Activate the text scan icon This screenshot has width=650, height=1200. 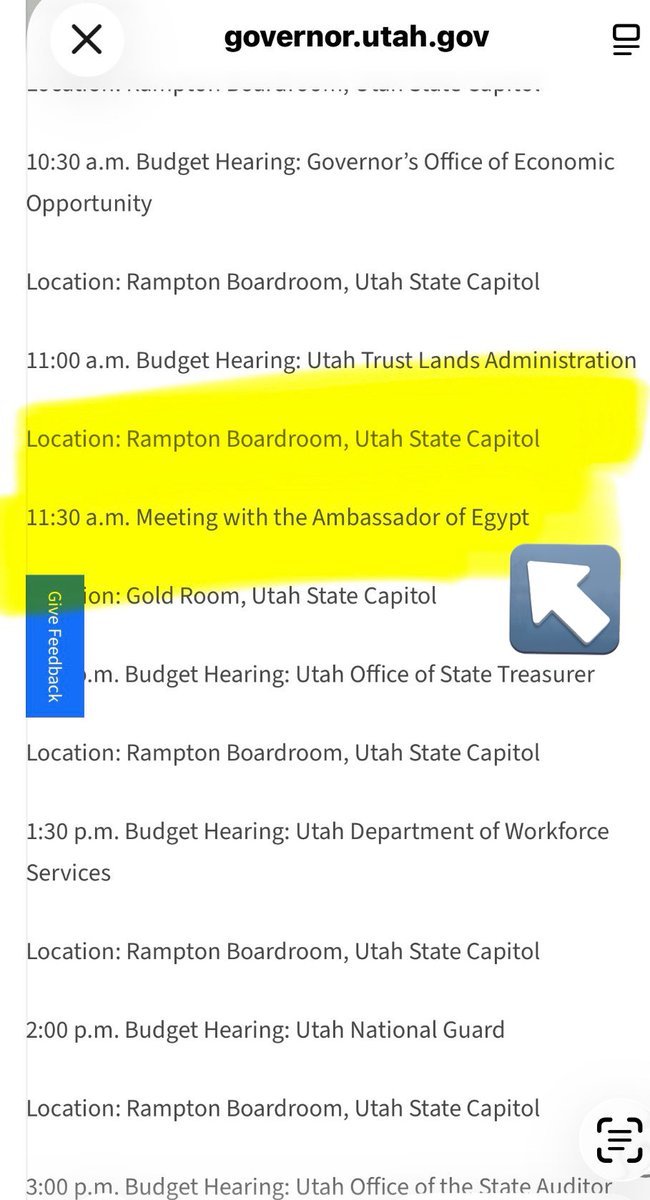tap(618, 1140)
